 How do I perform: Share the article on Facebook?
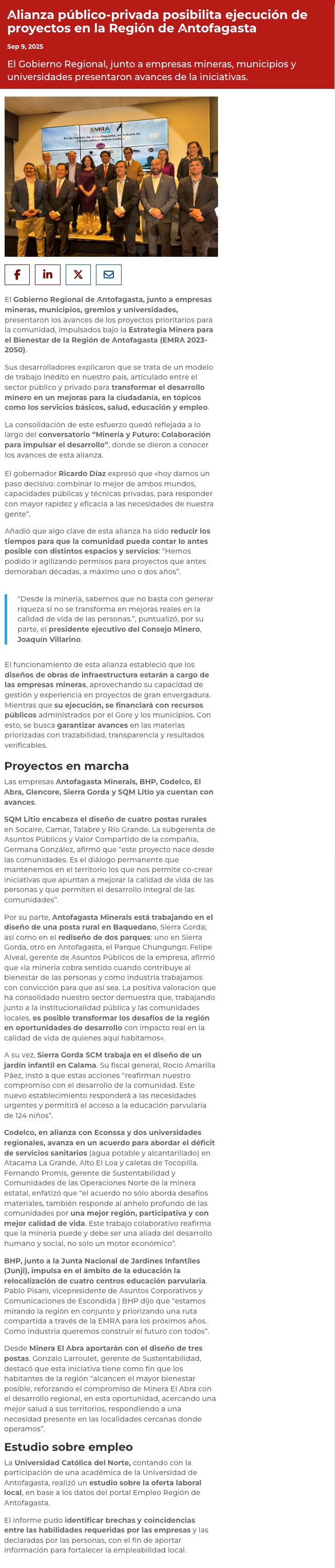click(17, 275)
